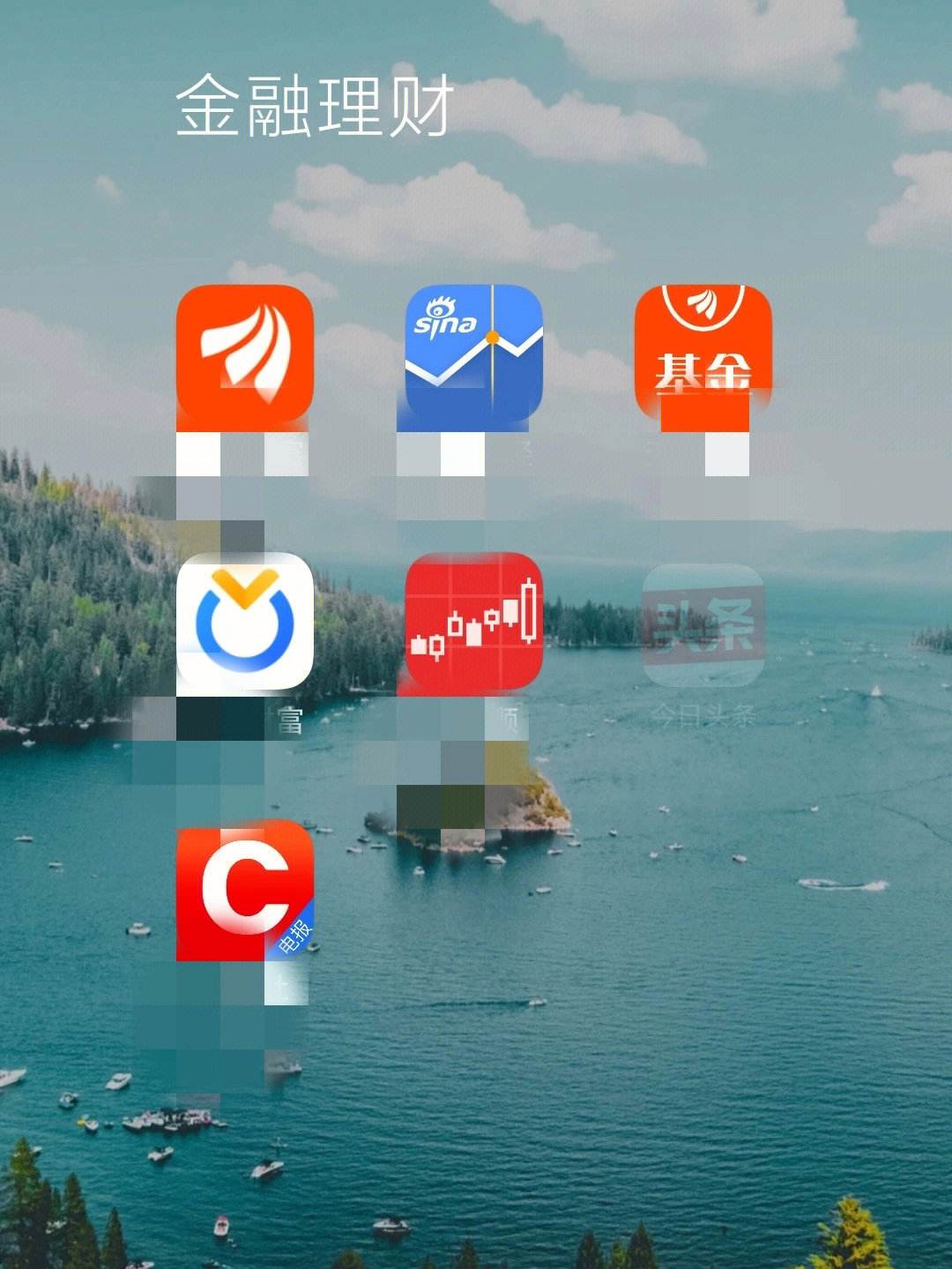Open the Eastmoney app with the orange icon
The width and height of the screenshot is (952, 1269).
(244, 355)
